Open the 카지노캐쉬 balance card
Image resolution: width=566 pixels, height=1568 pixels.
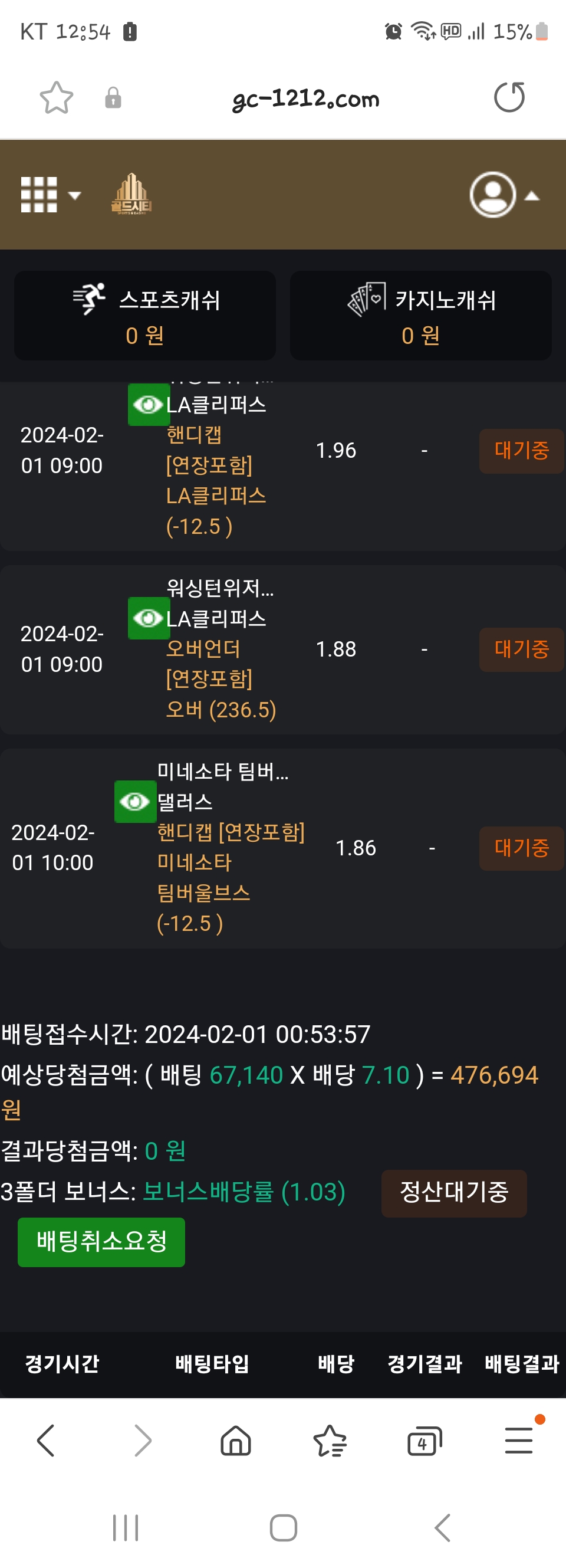click(420, 315)
